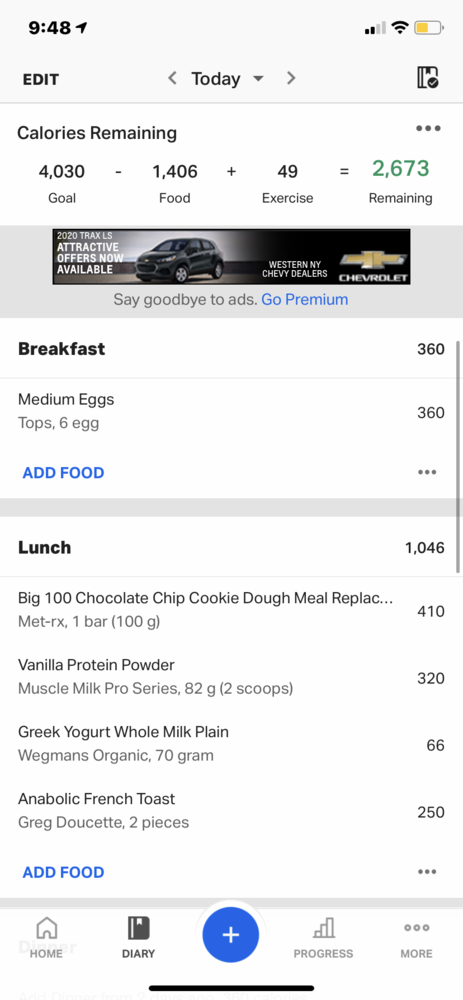Open the Chevrolet Trax ad banner
The height and width of the screenshot is (1000, 463).
pyautogui.click(x=231, y=256)
